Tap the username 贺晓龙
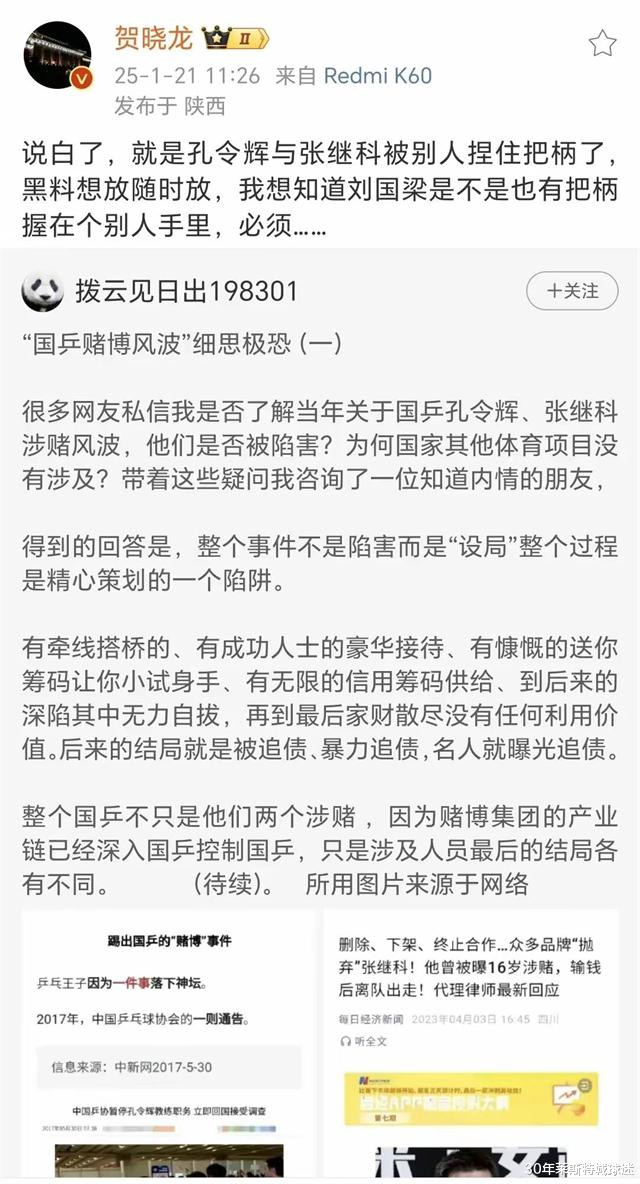Screen dimensions: 640x1184 pos(154,38)
